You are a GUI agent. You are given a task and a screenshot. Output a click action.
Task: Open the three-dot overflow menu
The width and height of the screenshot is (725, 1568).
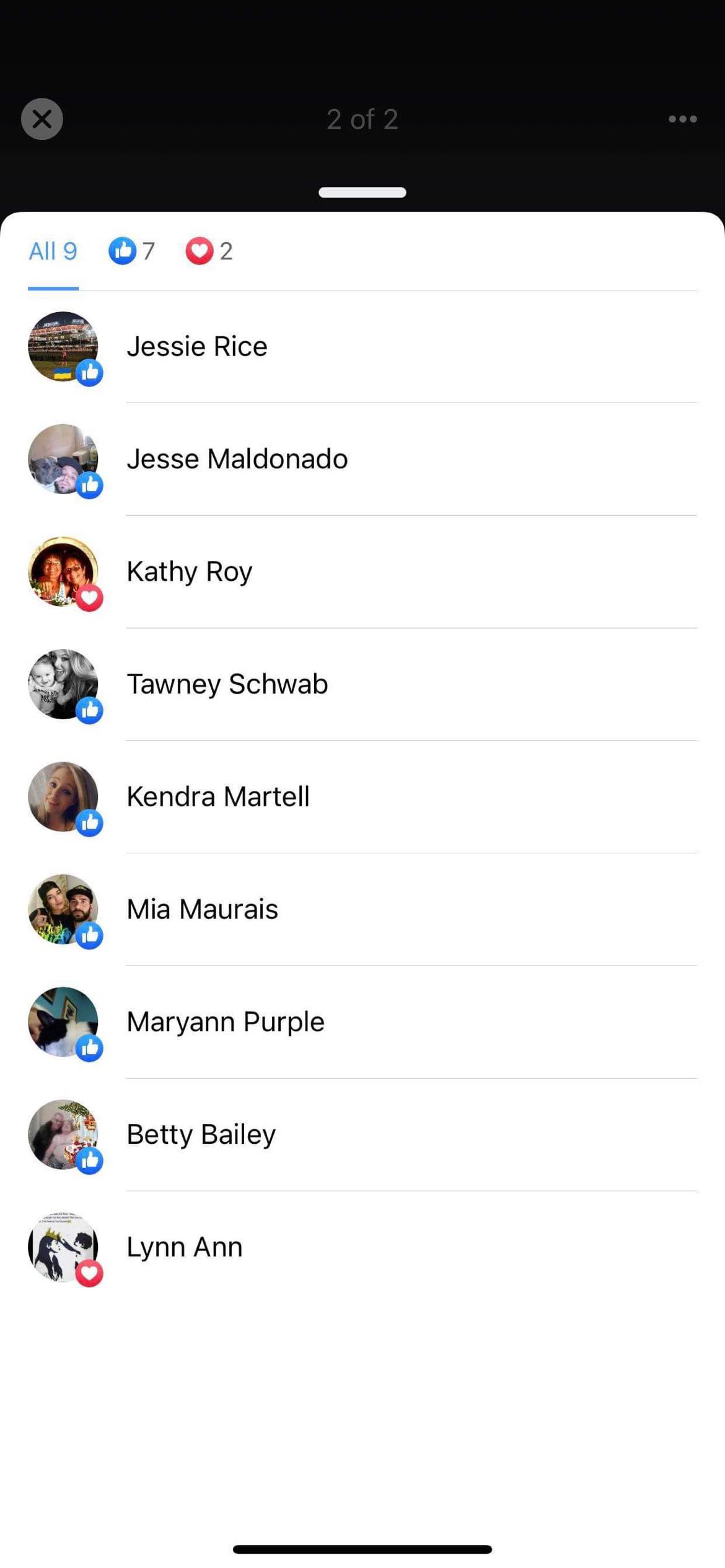click(682, 119)
